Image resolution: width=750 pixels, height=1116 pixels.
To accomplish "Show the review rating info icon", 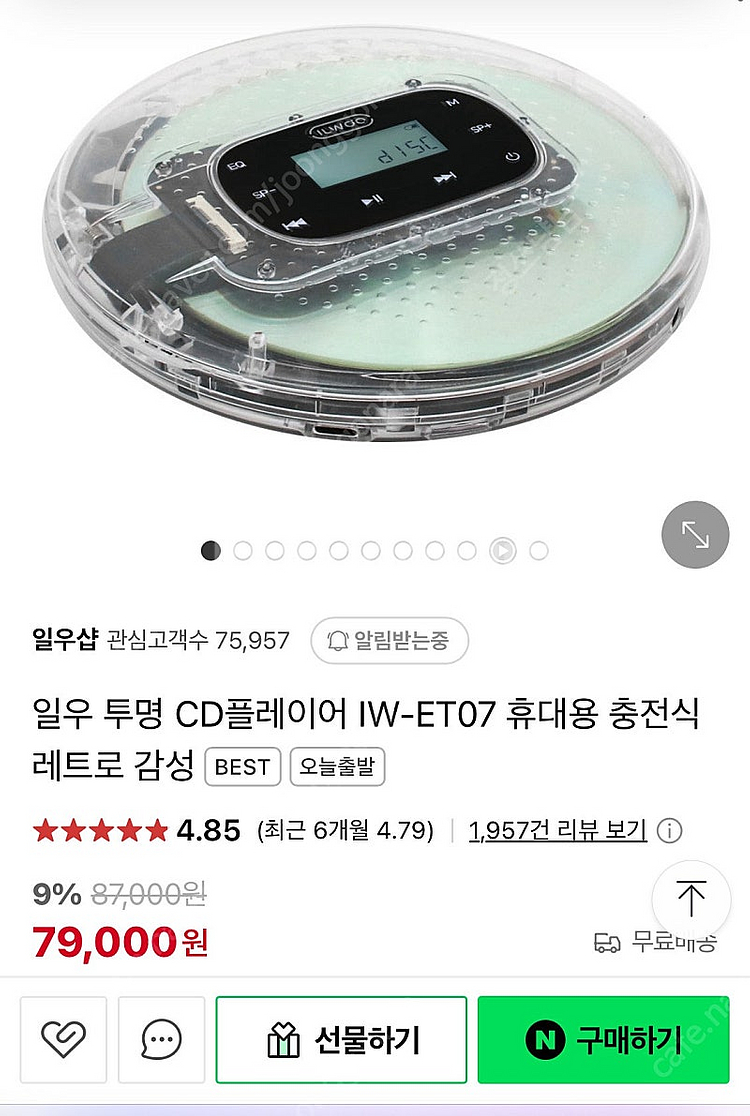I will click(670, 830).
